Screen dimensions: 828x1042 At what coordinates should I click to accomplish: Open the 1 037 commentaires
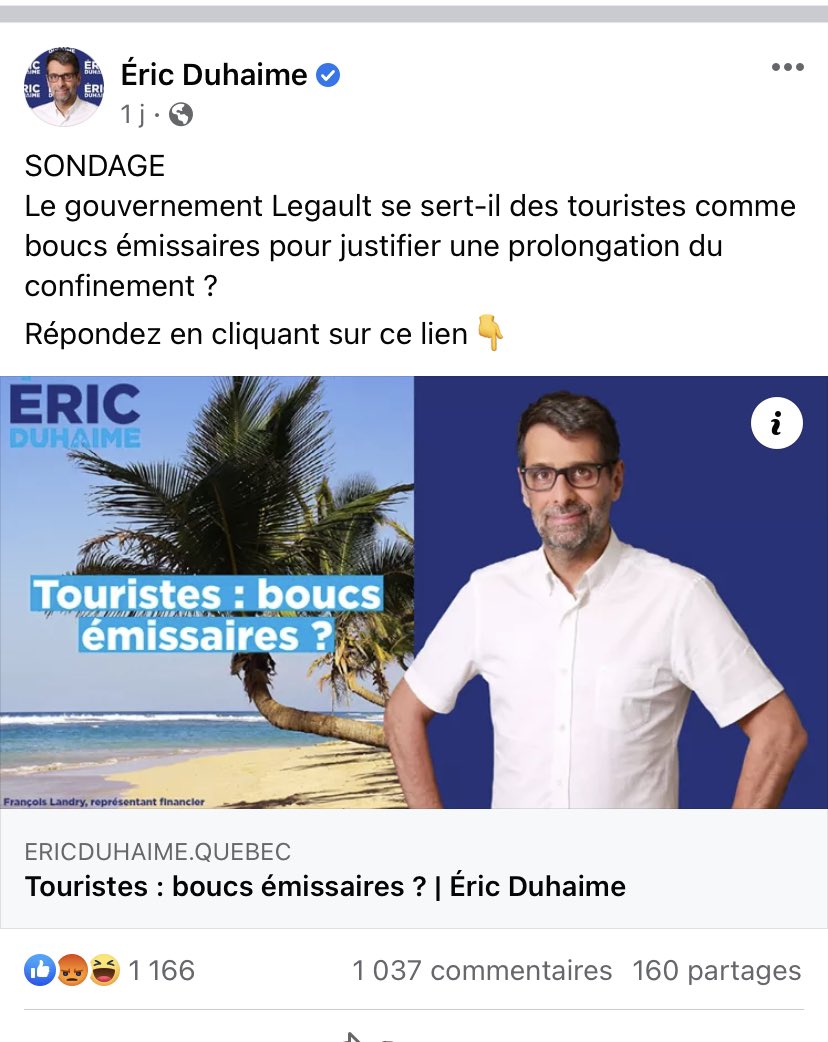point(481,970)
